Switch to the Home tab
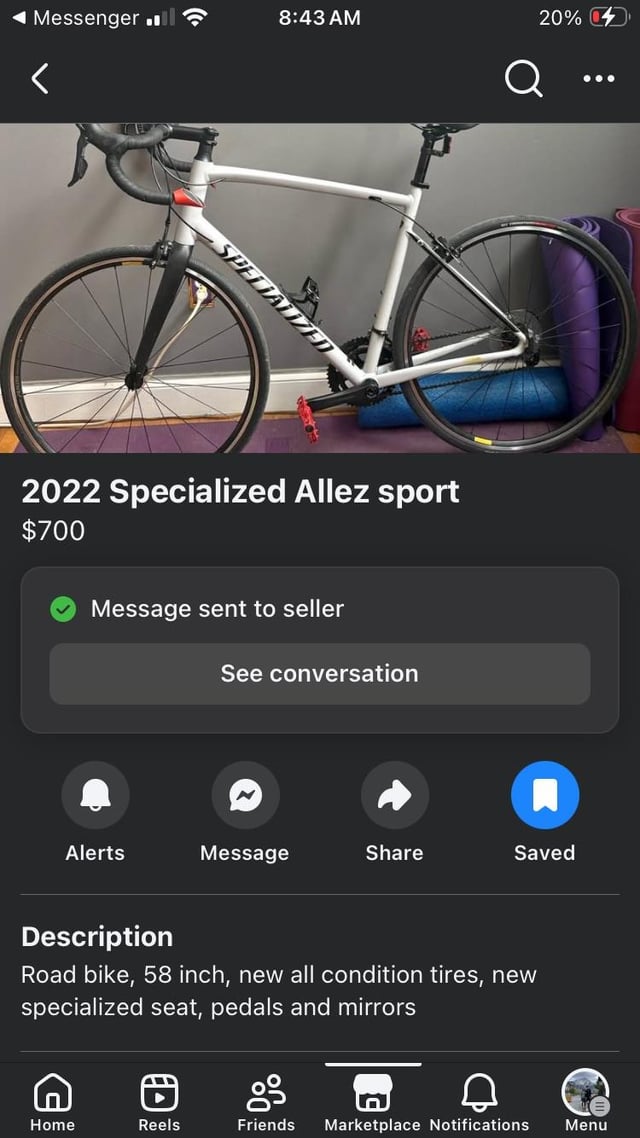The image size is (640, 1138). pos(53,1100)
